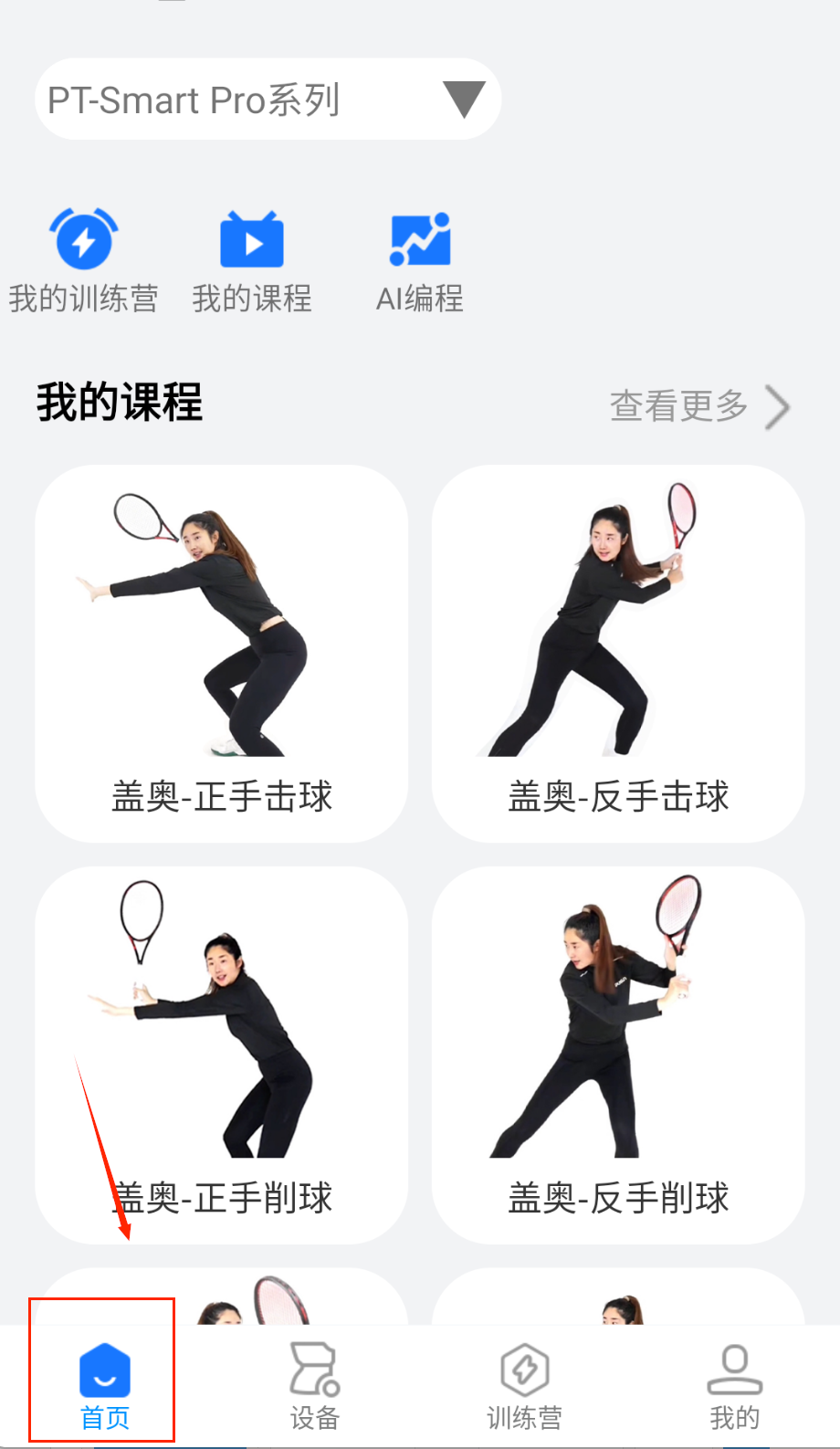Select the 盖奥-正手削球 course
This screenshot has width=840, height=1449.
coord(221,1055)
